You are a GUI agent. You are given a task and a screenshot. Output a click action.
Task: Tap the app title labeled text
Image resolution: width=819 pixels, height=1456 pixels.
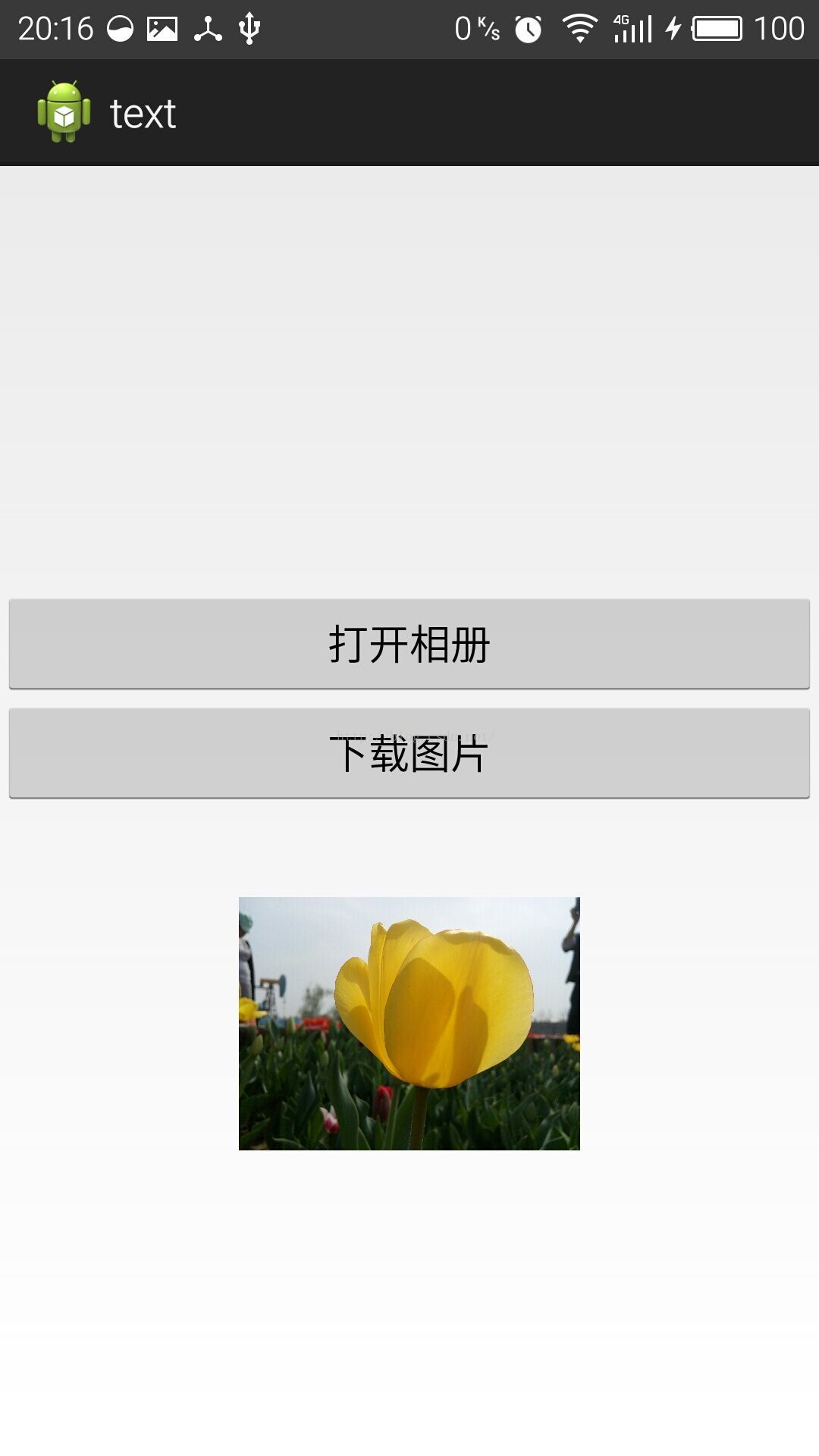(x=141, y=112)
